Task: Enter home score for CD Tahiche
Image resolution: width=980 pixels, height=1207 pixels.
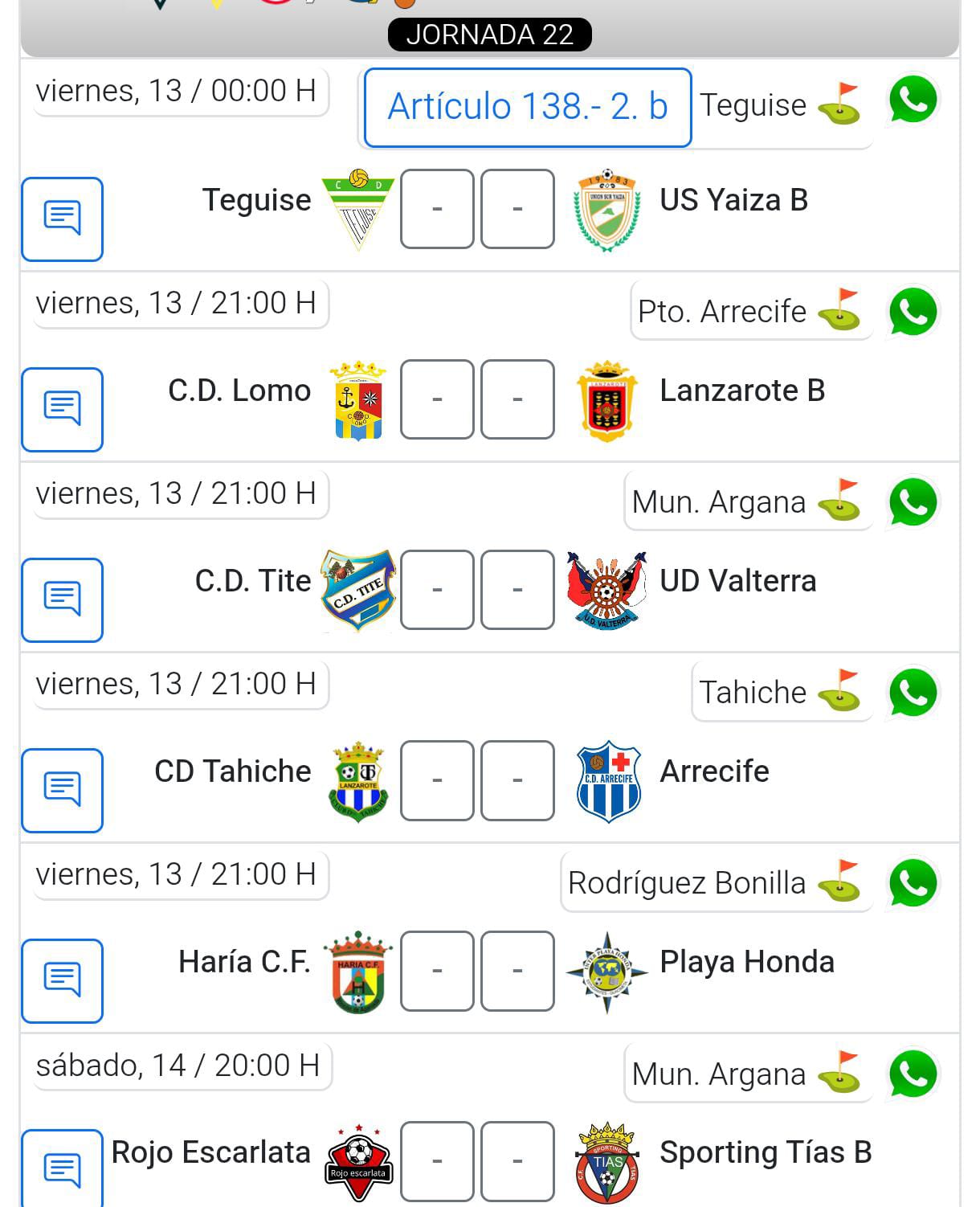Action: [437, 780]
